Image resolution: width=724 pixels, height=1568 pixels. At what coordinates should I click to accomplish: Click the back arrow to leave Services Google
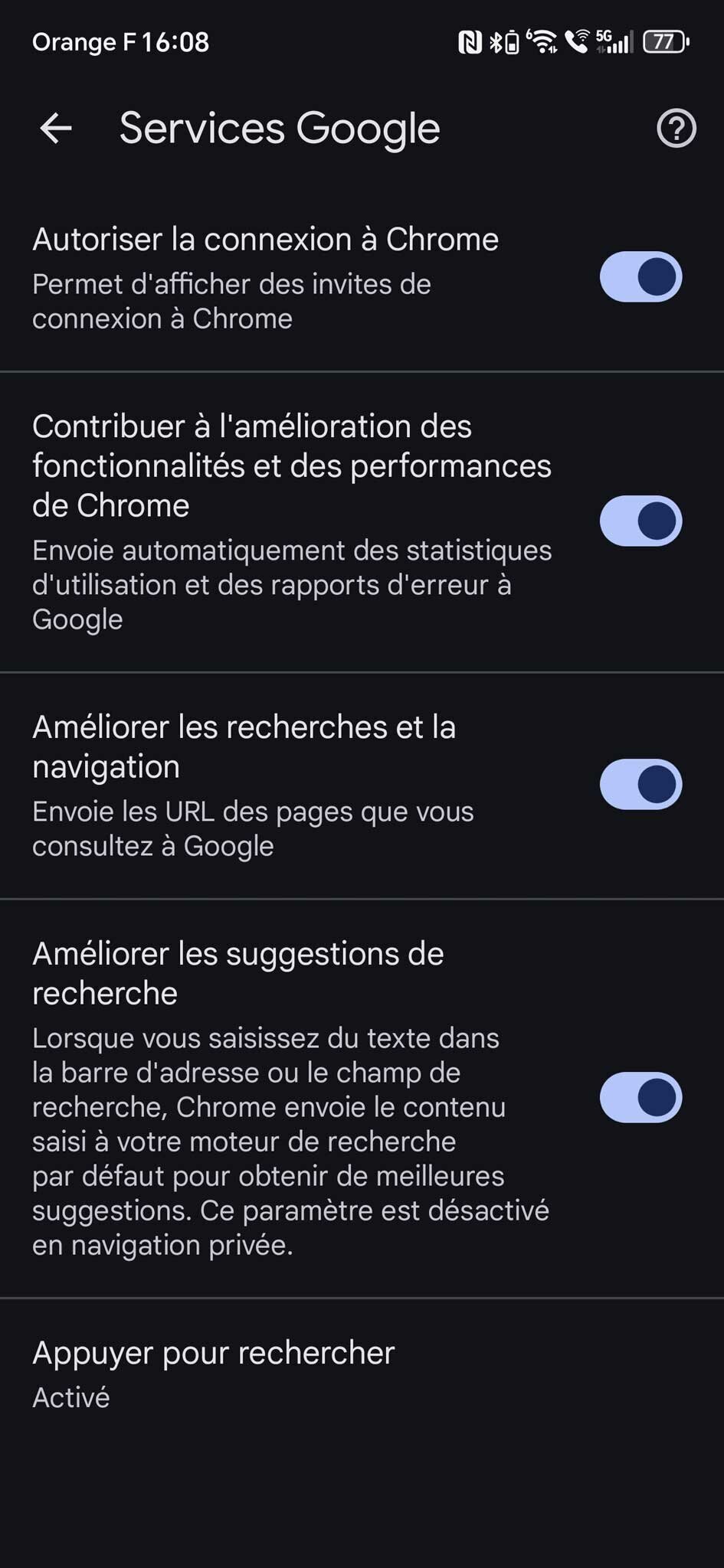pos(54,129)
